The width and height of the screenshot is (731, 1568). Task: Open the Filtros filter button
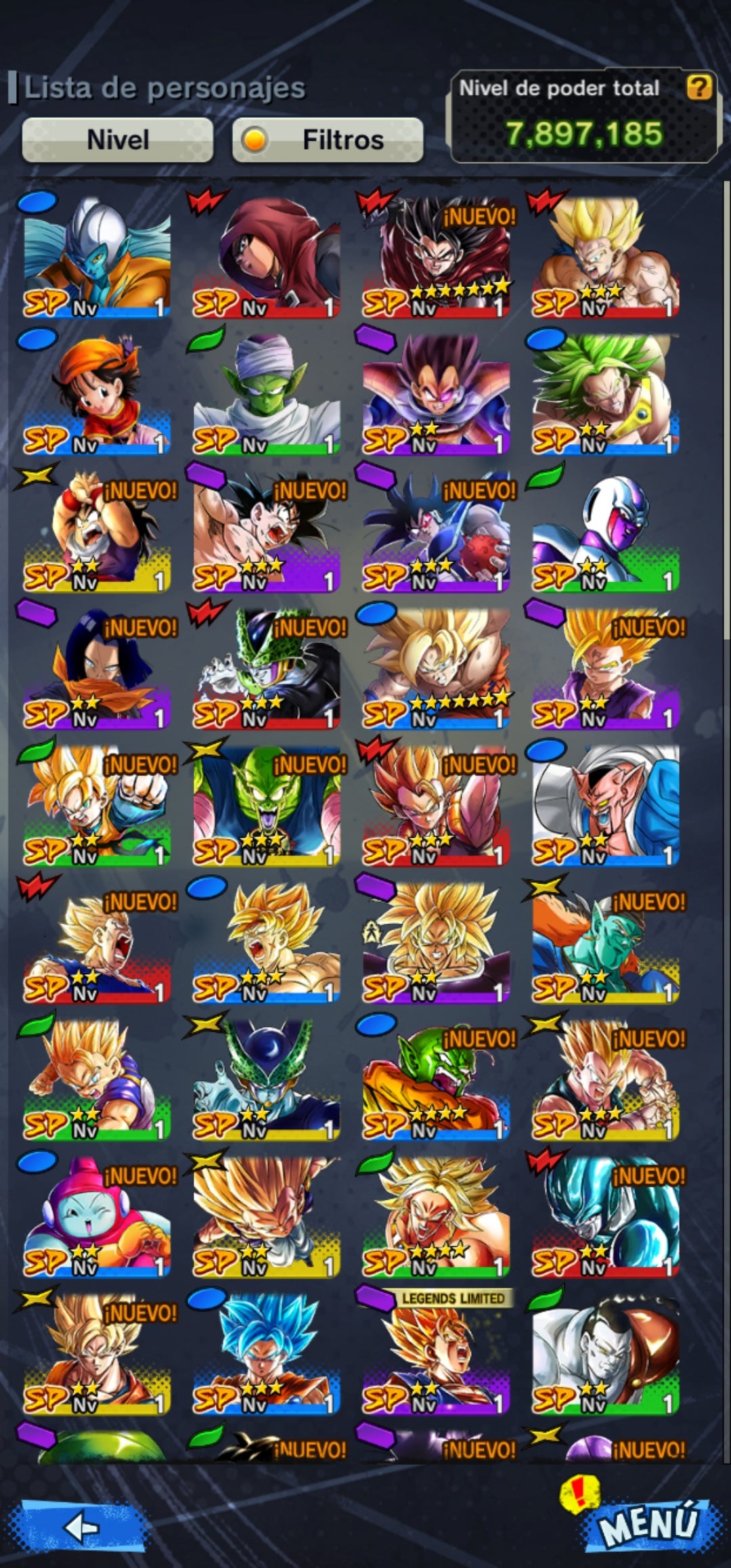point(328,140)
